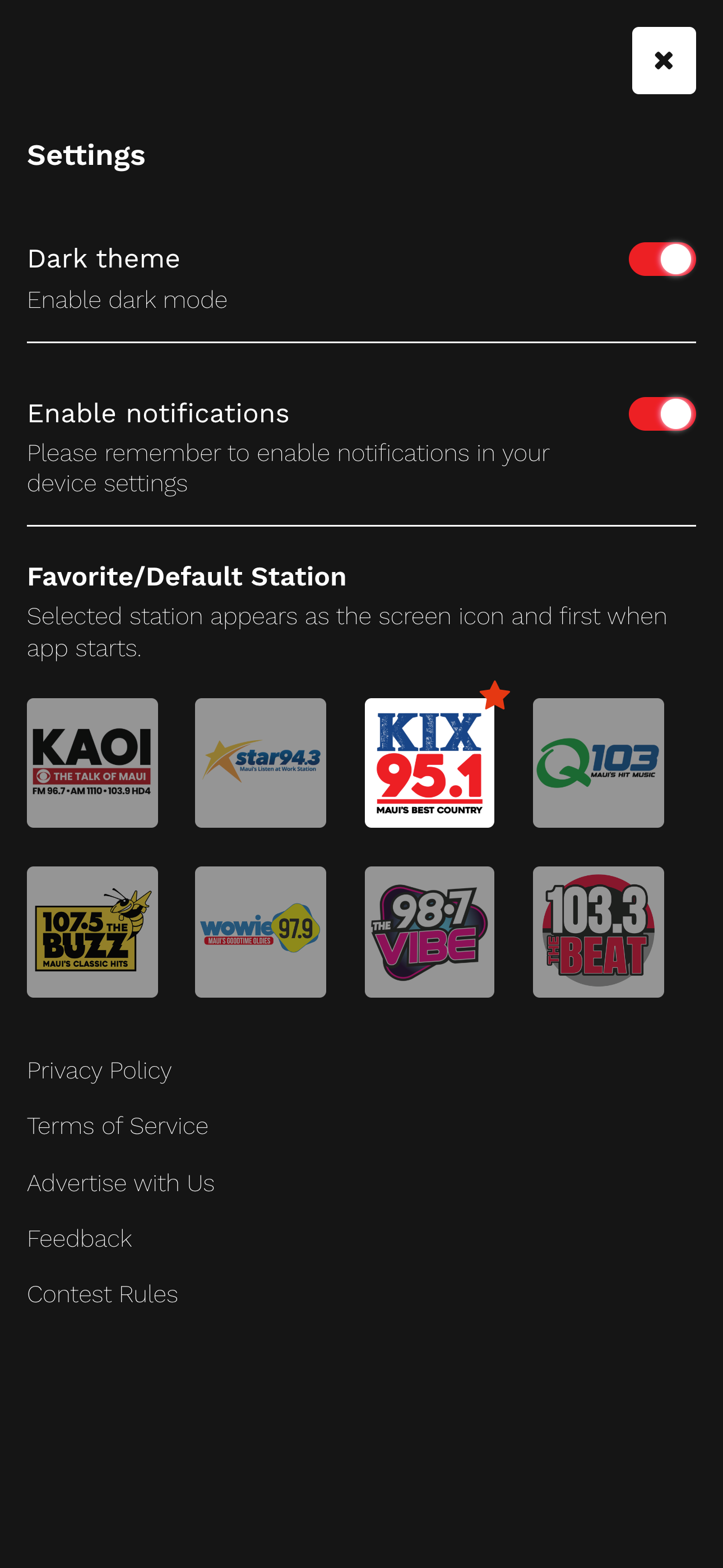This screenshot has height=1568, width=723.
Task: Choose 98.7 The Vibe station
Action: click(x=429, y=932)
